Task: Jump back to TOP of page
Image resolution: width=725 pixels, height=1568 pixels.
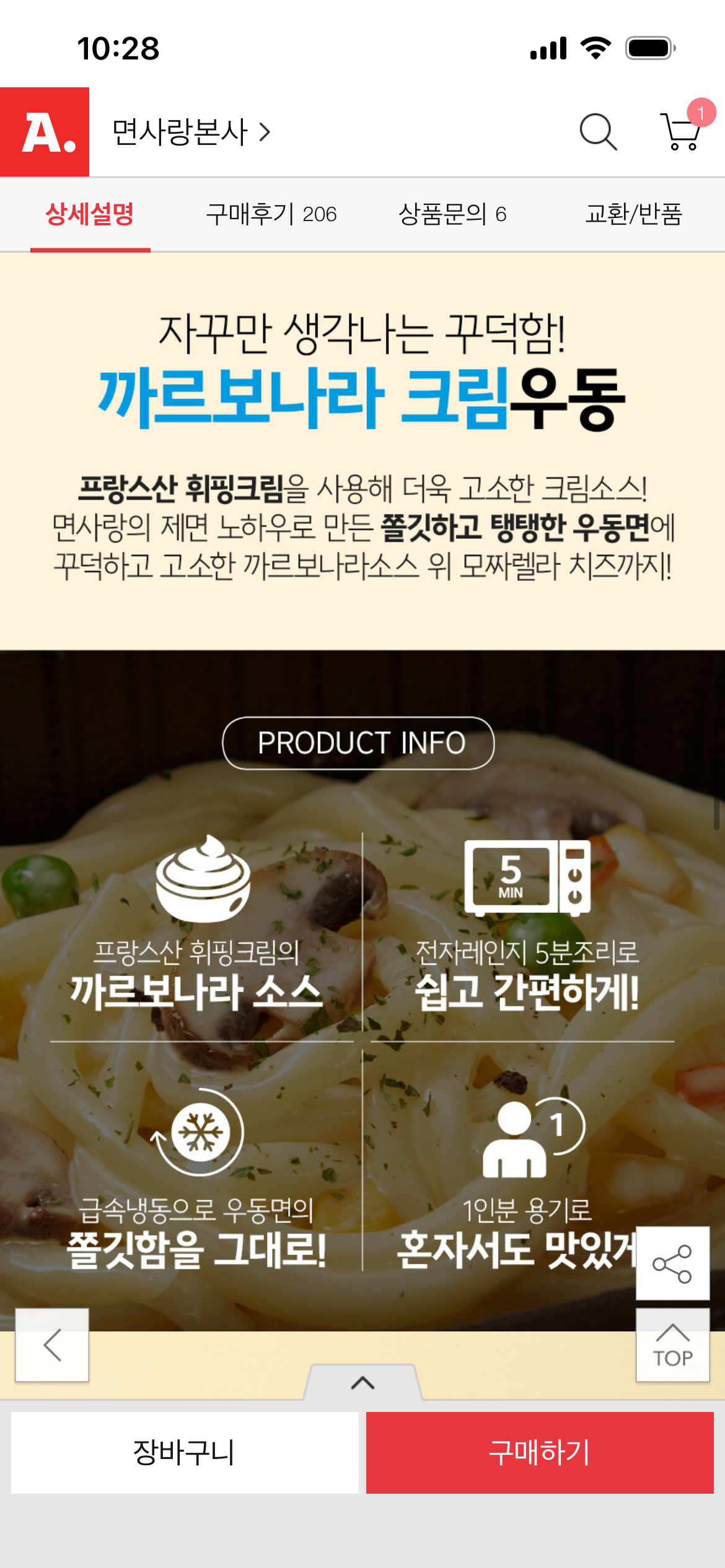Action: pyautogui.click(x=672, y=1345)
